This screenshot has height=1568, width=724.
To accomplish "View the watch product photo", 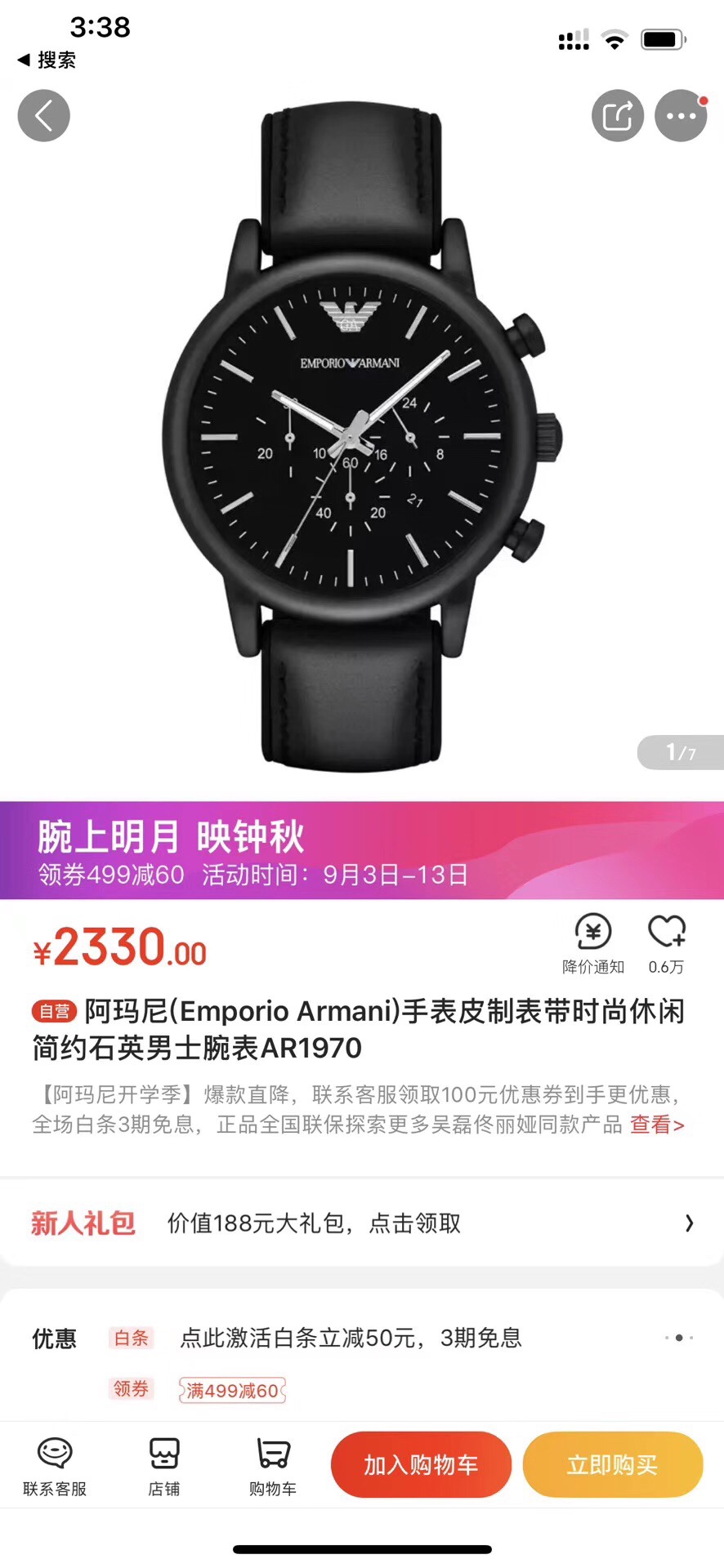I will [x=362, y=425].
